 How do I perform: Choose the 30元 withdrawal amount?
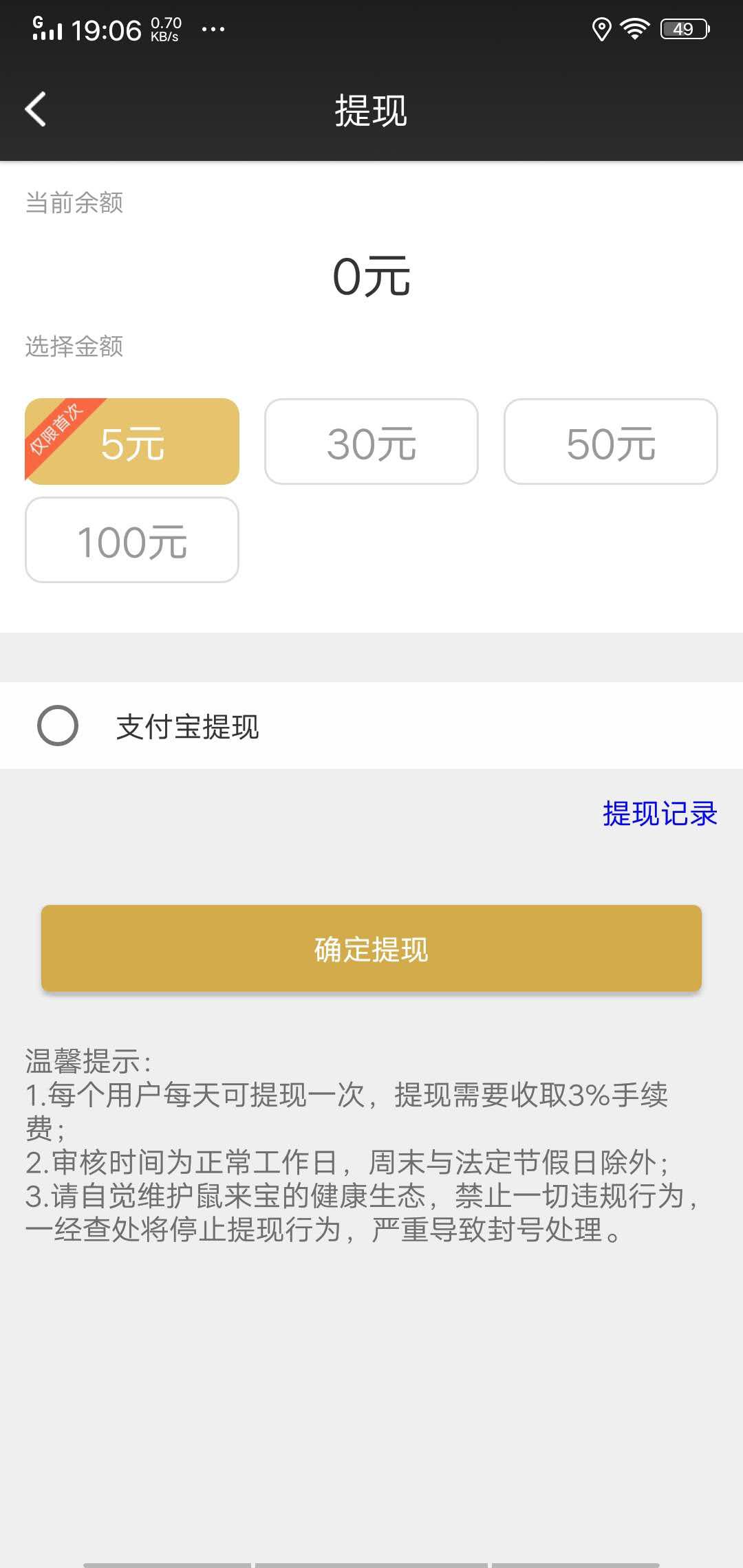(x=371, y=440)
